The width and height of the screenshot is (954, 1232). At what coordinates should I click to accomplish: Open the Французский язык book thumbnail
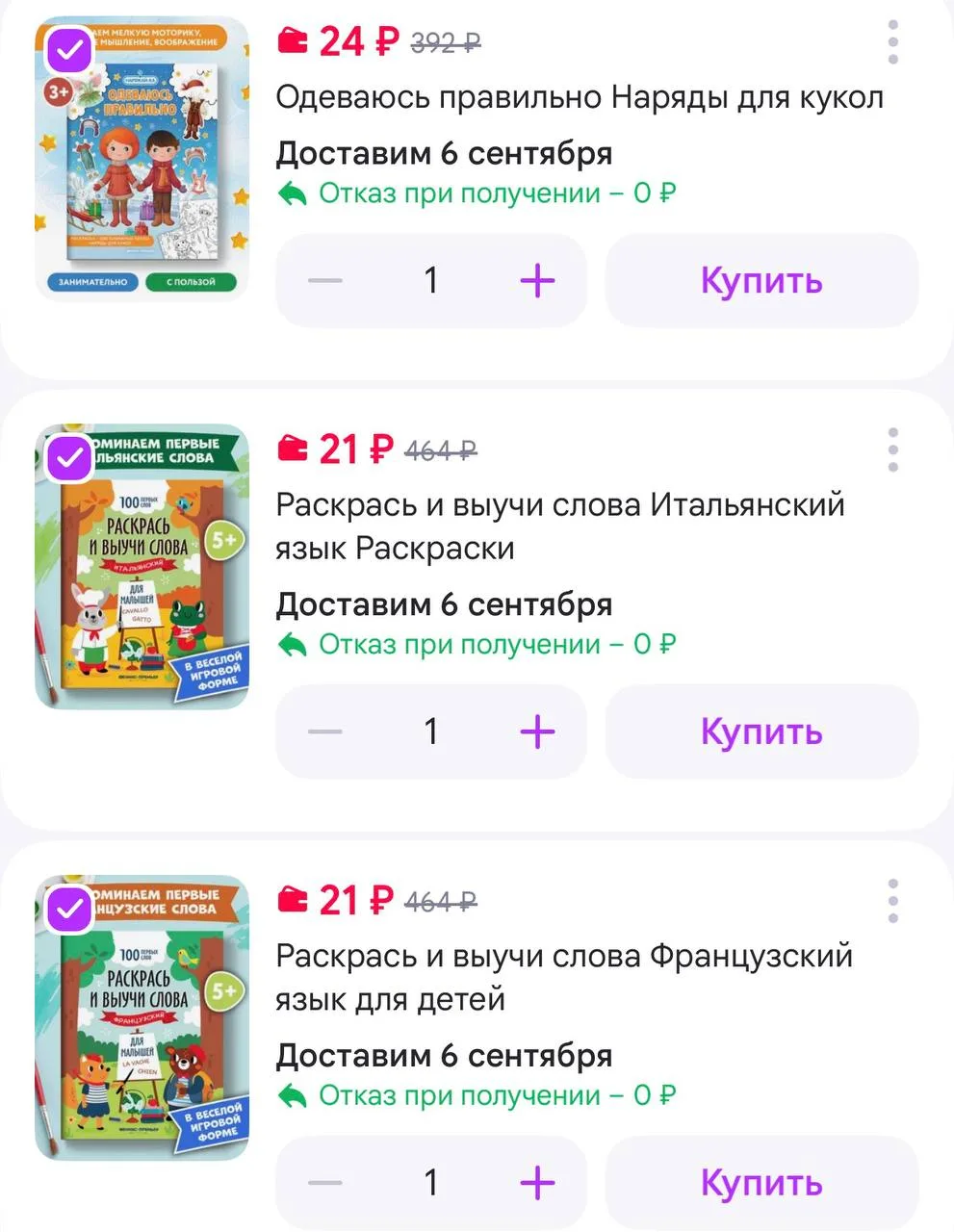142,1017
